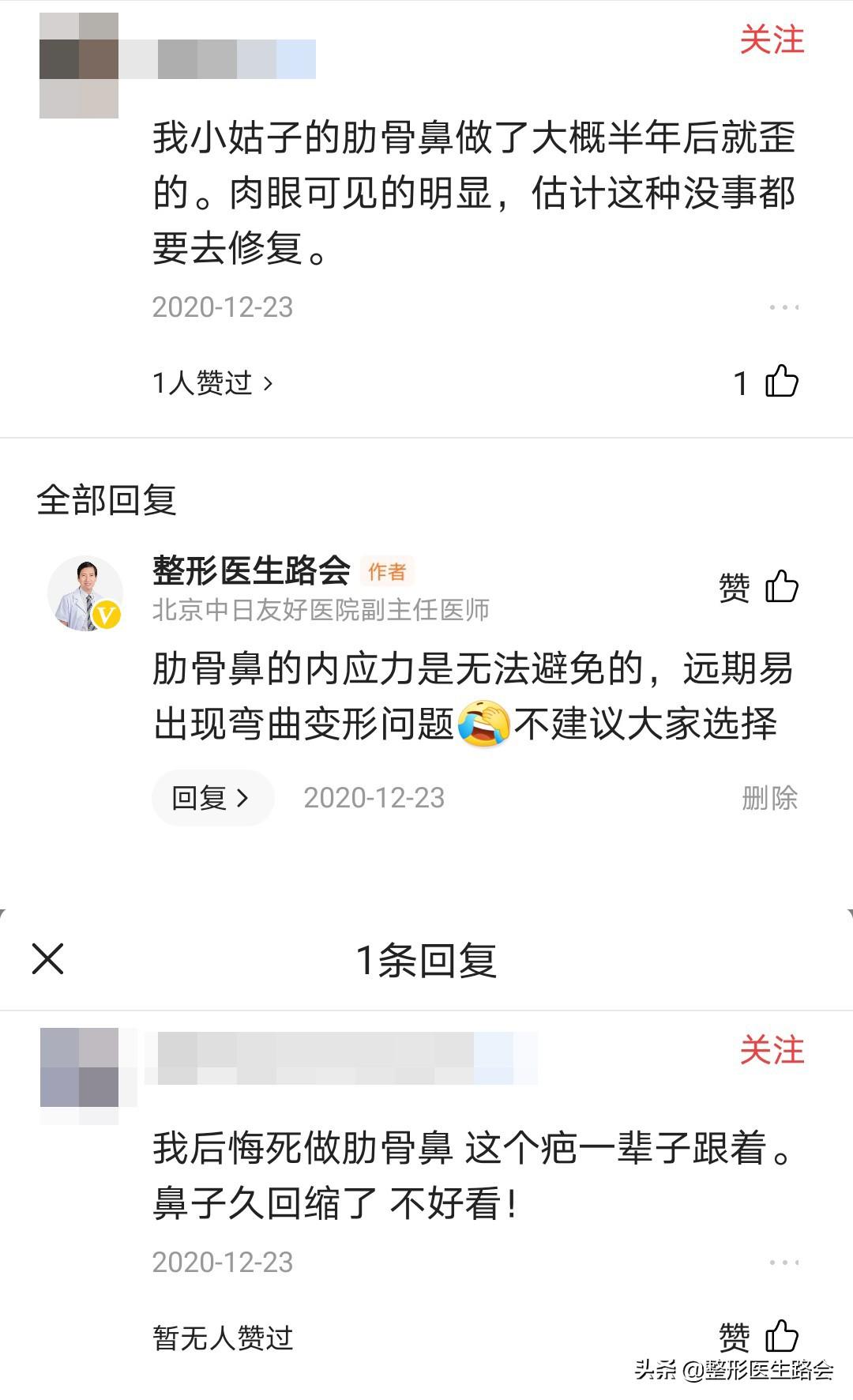Open more options on 我后悔死做肋骨鼻 comment
The image size is (853, 1400).
[x=784, y=1262]
